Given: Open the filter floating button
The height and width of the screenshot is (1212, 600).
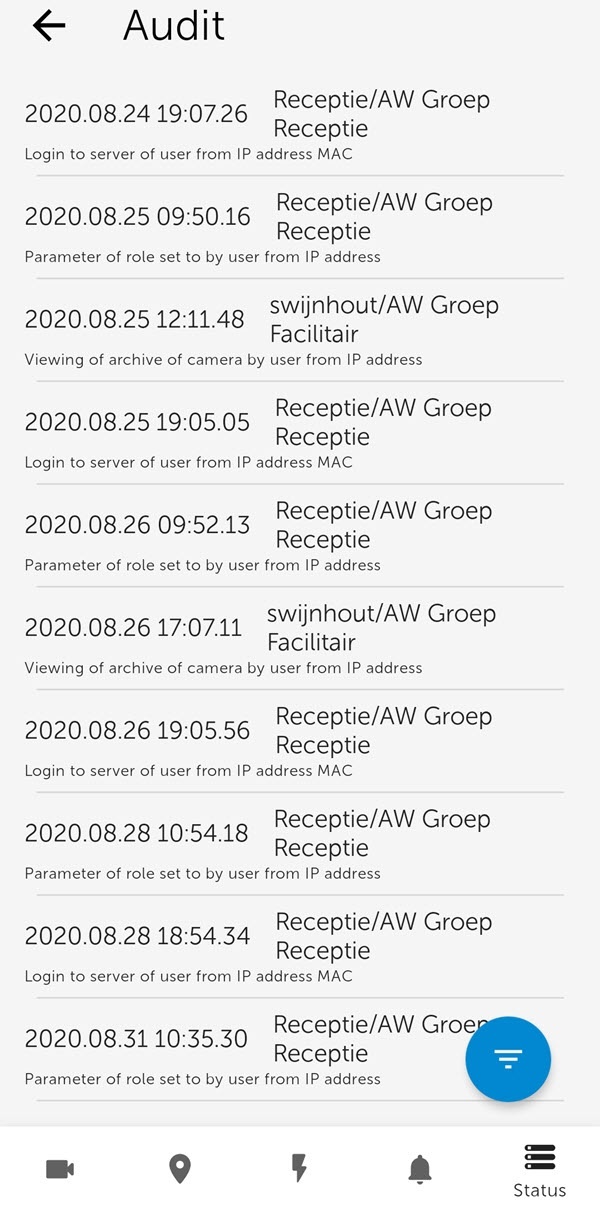Looking at the screenshot, I should 508,1059.
